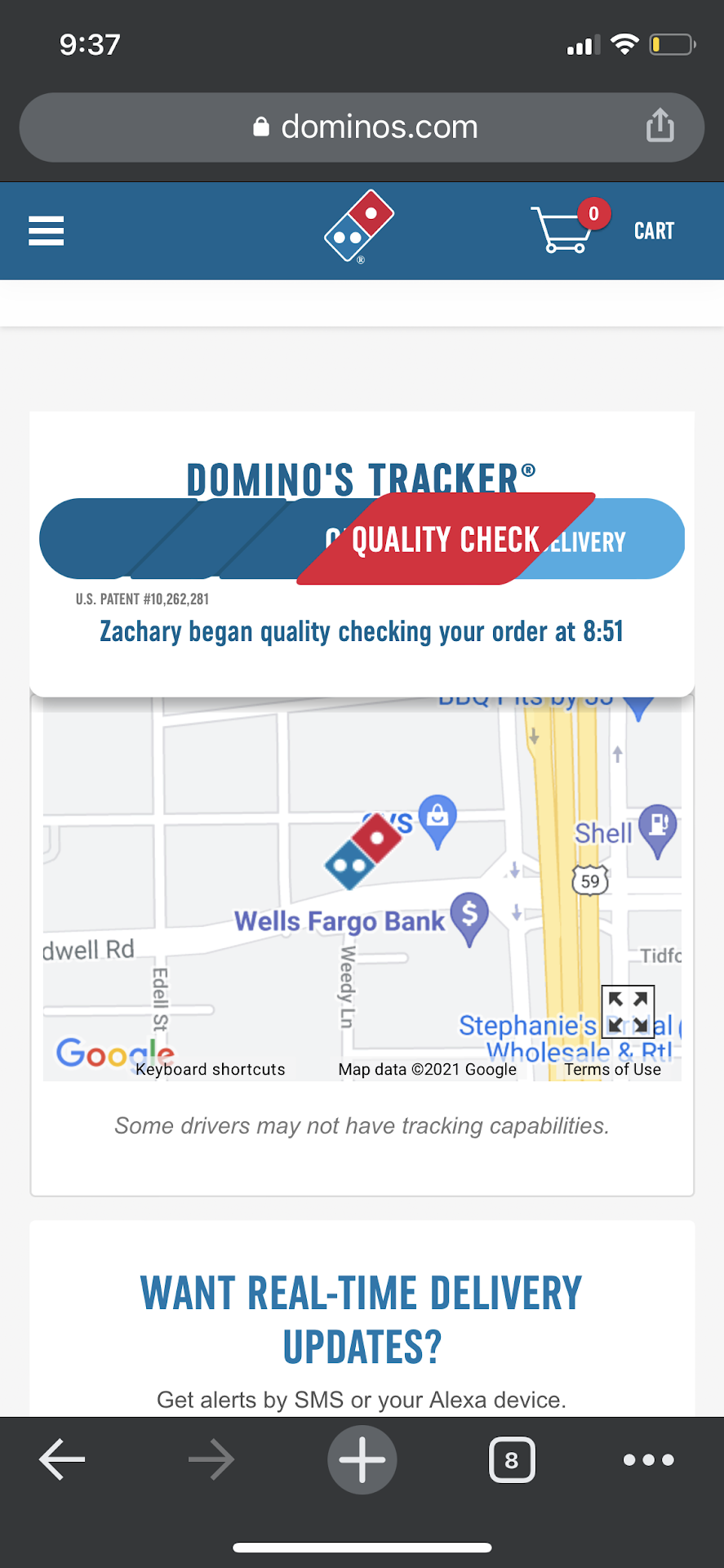This screenshot has width=724, height=1568.
Task: Open the browser's more options menu
Action: tap(648, 1459)
